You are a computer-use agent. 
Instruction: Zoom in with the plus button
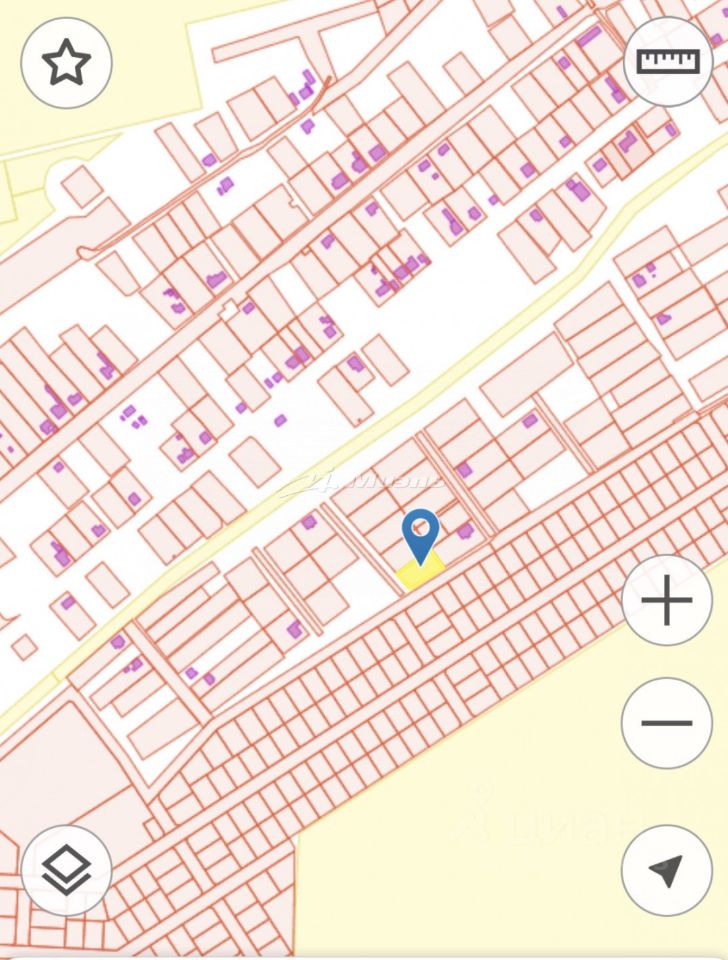click(x=667, y=601)
